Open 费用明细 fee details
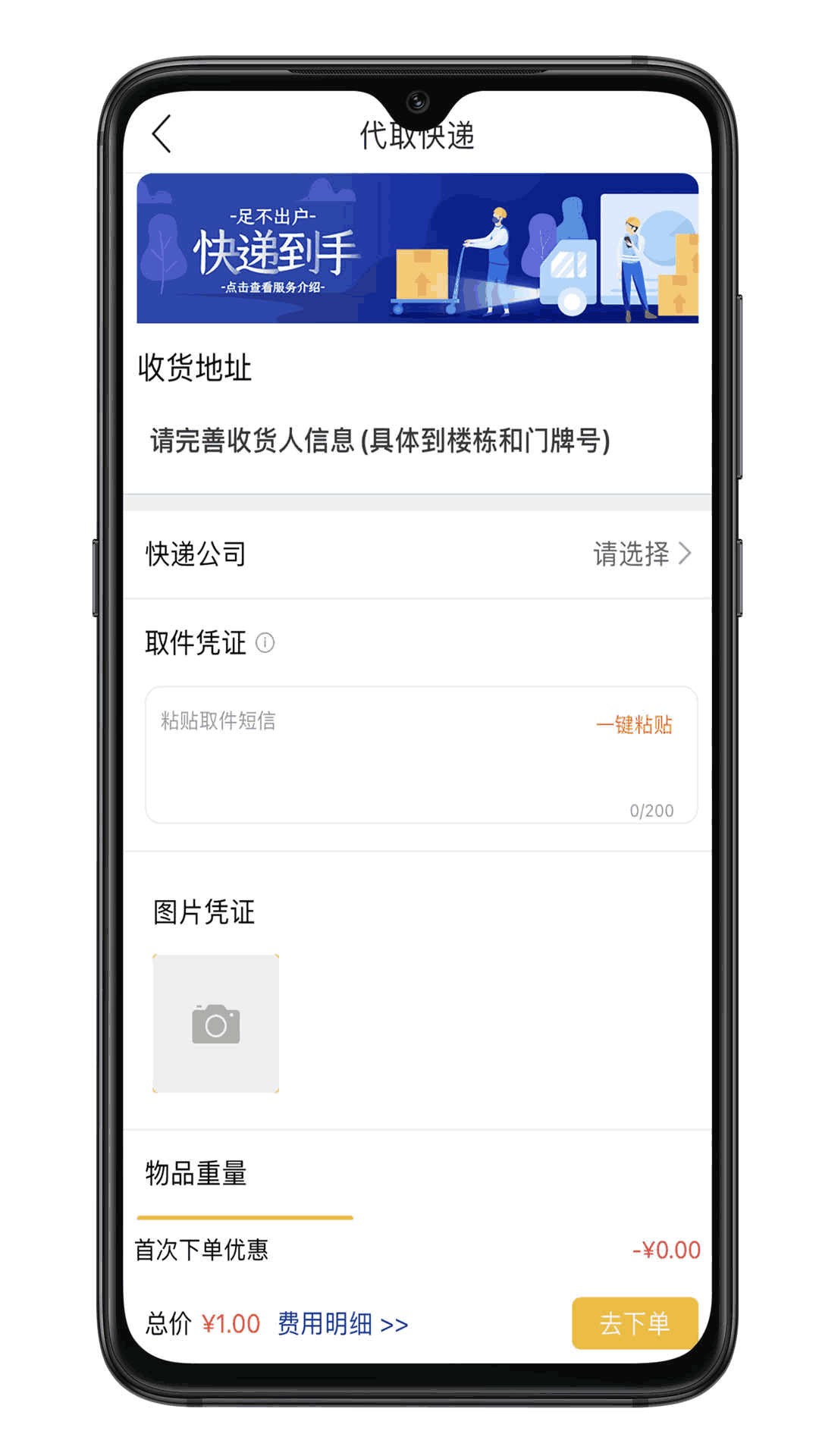Viewport: 819px width, 1456px height. [343, 1324]
